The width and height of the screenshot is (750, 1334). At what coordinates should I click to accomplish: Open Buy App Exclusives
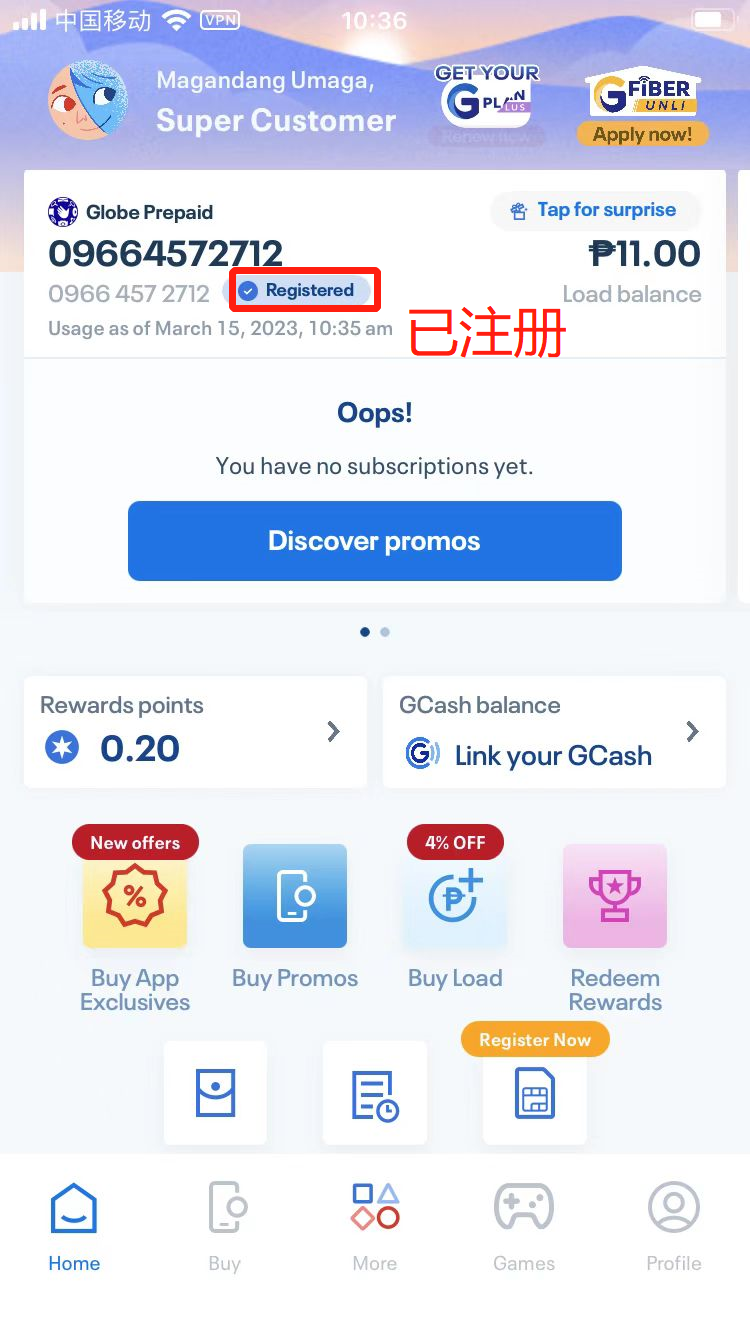pos(135,897)
